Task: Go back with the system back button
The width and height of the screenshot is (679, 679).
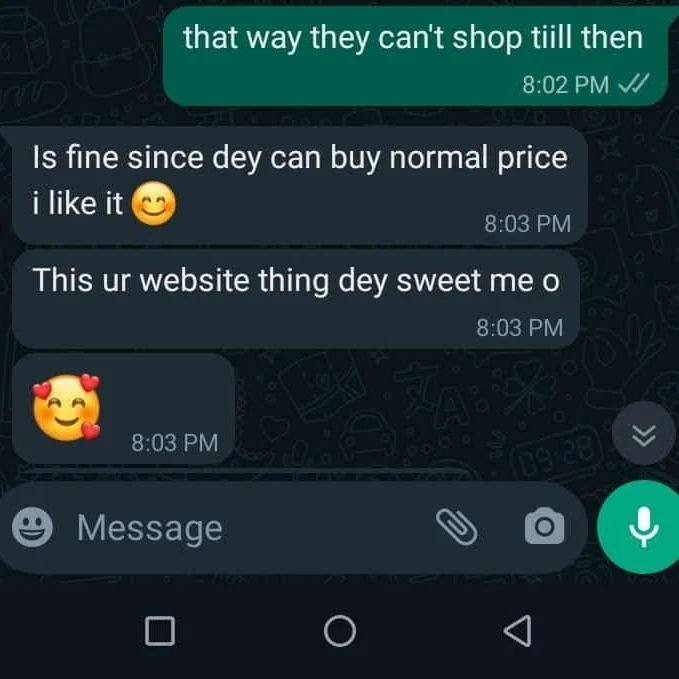Action: point(517,630)
